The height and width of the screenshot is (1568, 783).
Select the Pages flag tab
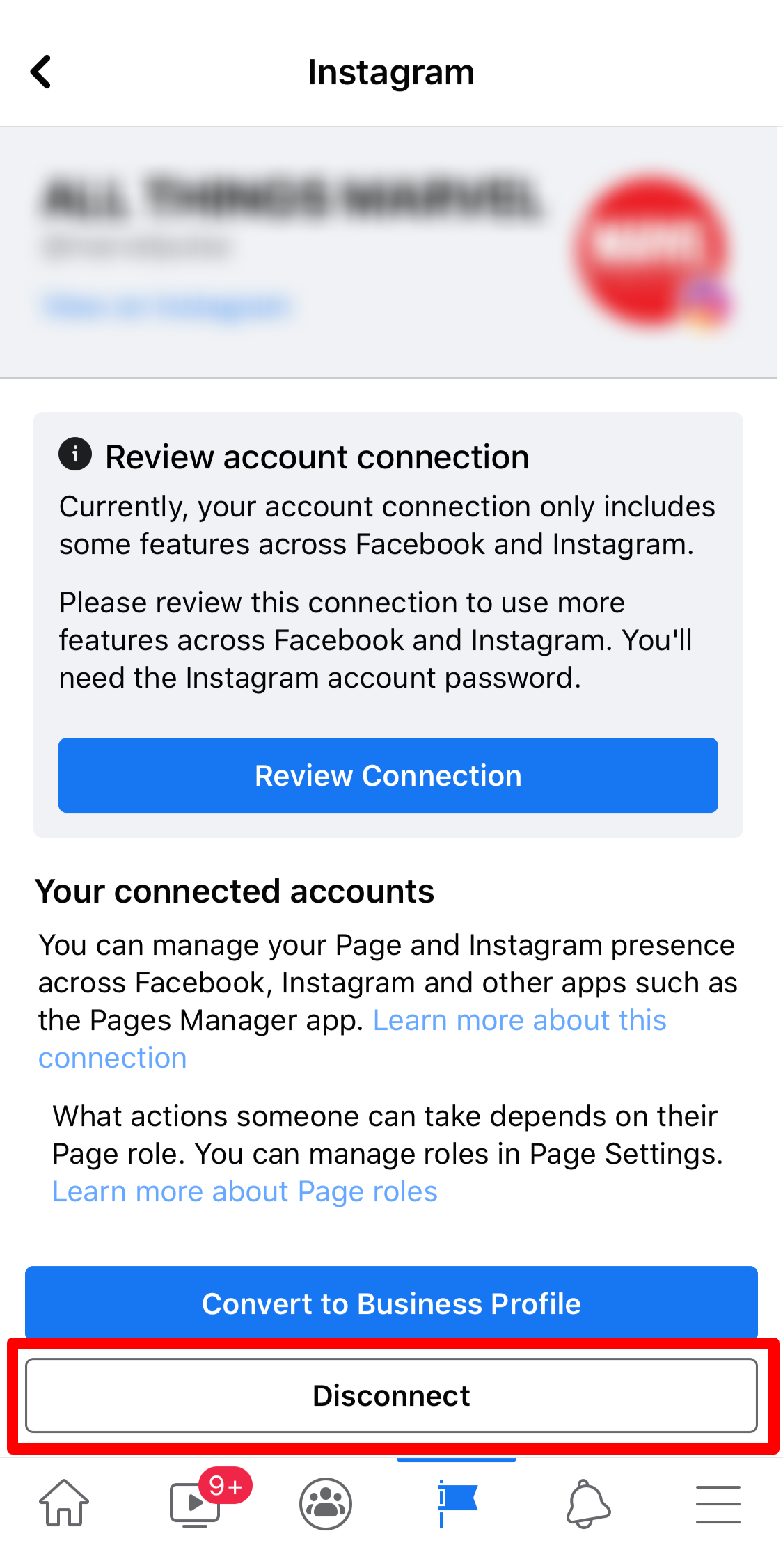point(456,1503)
